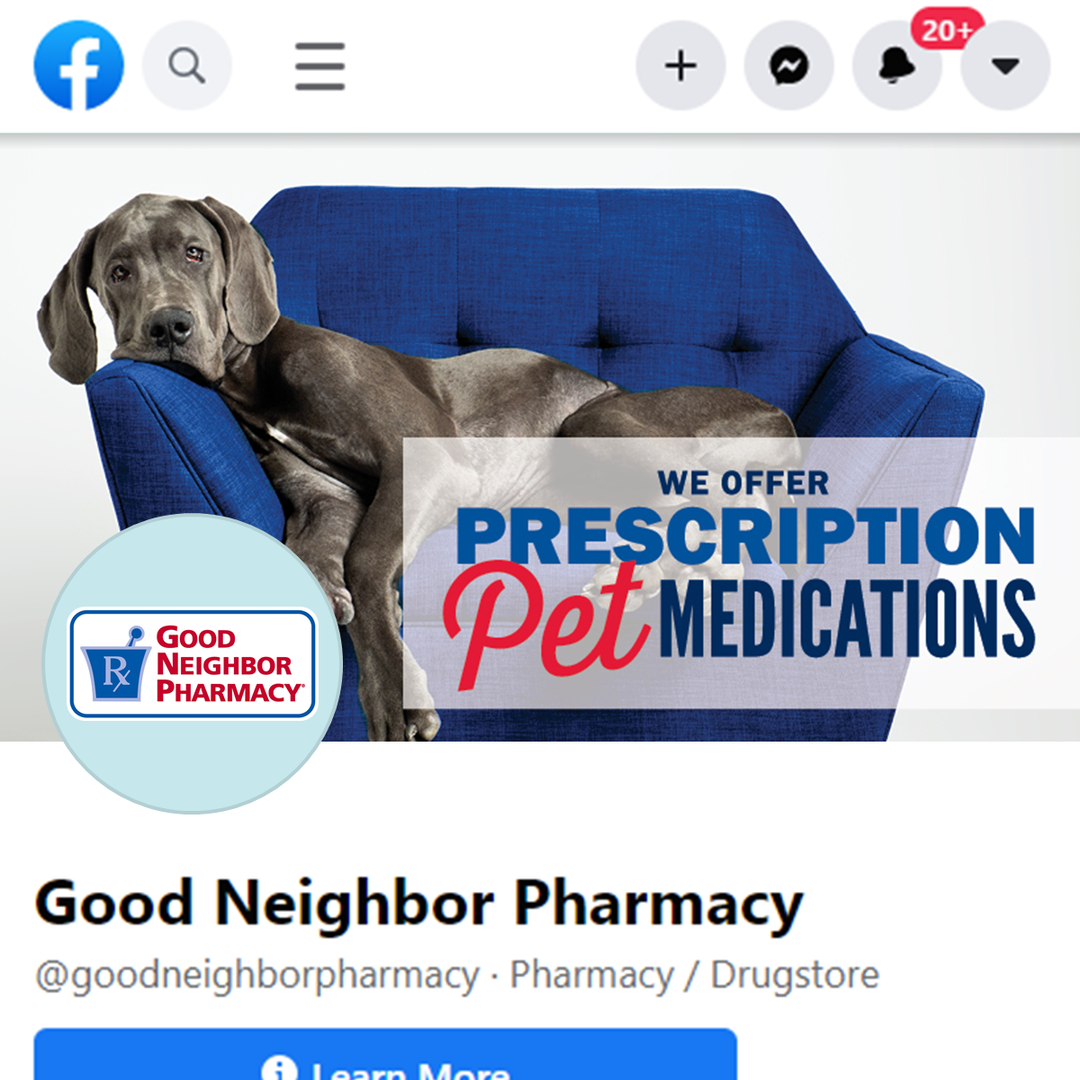Tap the plus icon to create
Image resolution: width=1080 pixels, height=1080 pixels.
(x=681, y=66)
